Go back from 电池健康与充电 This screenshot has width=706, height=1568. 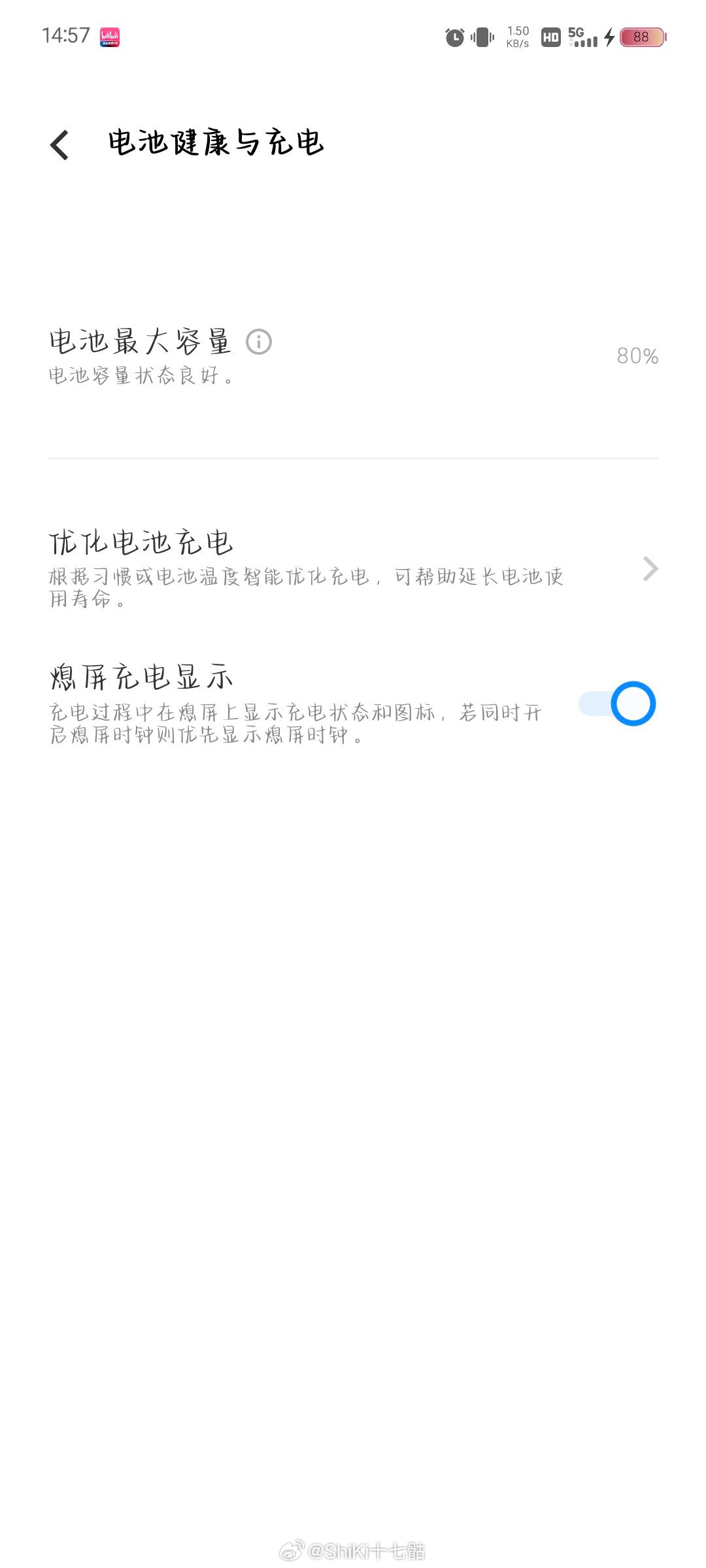point(59,144)
